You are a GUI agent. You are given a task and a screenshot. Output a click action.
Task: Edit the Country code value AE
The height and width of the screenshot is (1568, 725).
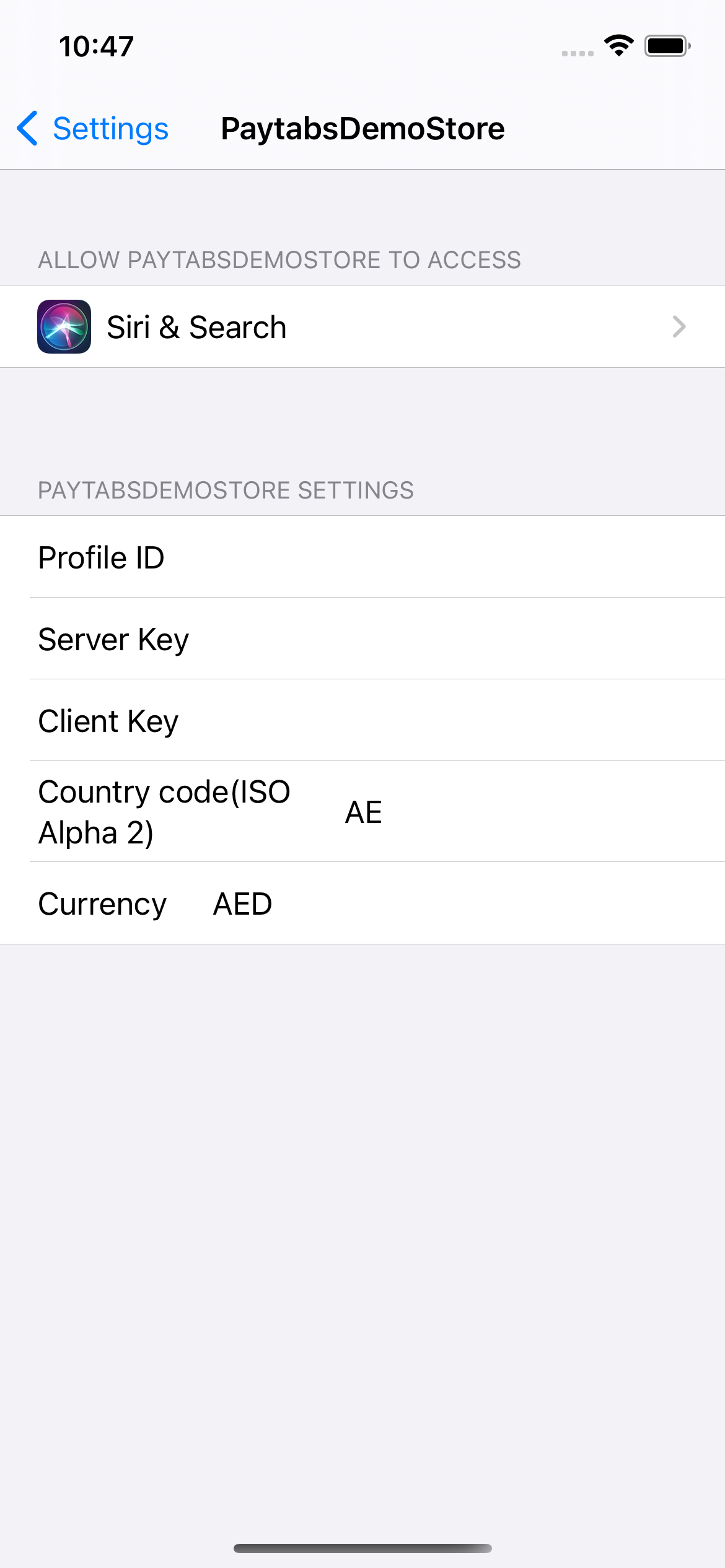coord(363,812)
